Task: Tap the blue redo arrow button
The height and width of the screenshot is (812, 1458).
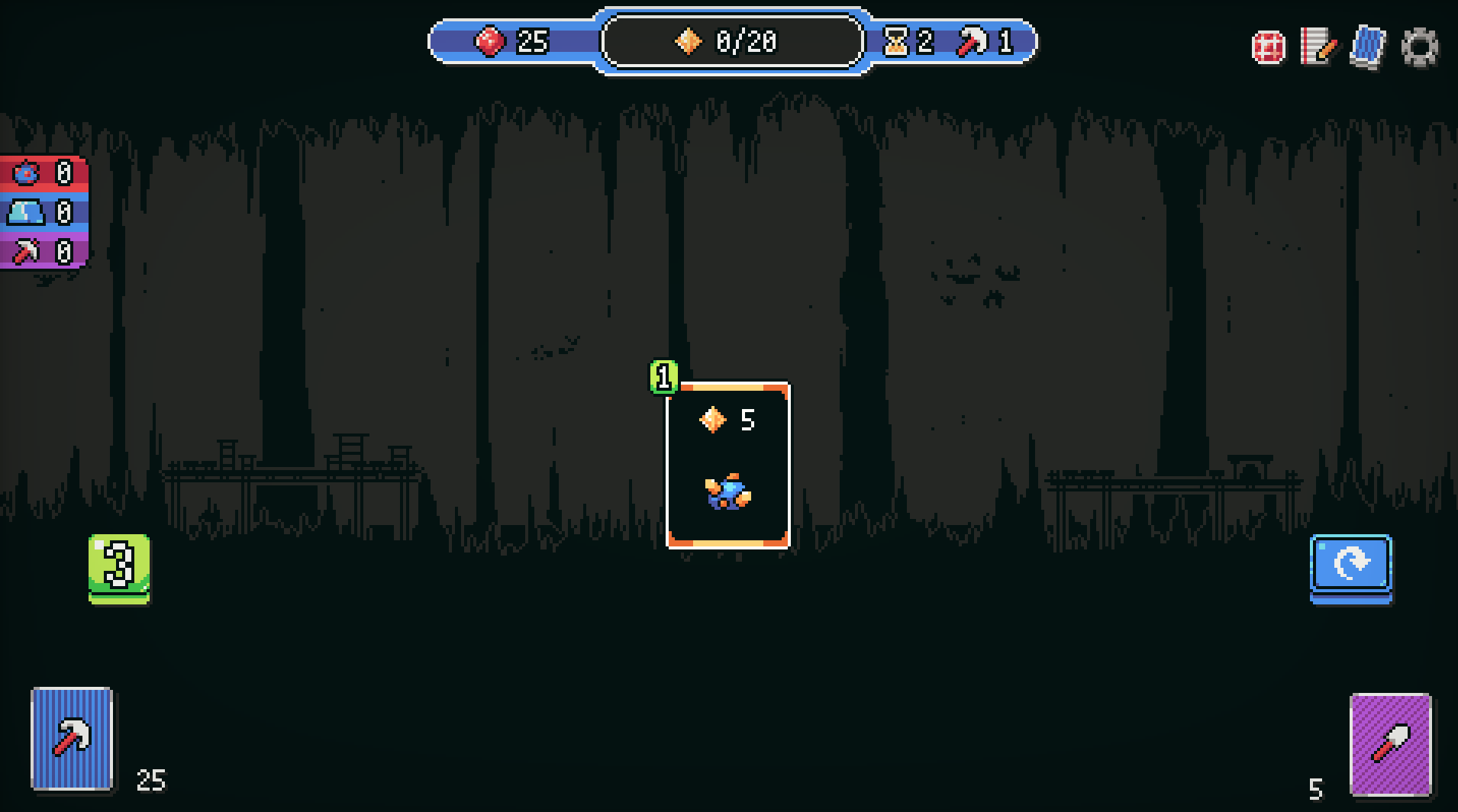Action: coord(1351,569)
